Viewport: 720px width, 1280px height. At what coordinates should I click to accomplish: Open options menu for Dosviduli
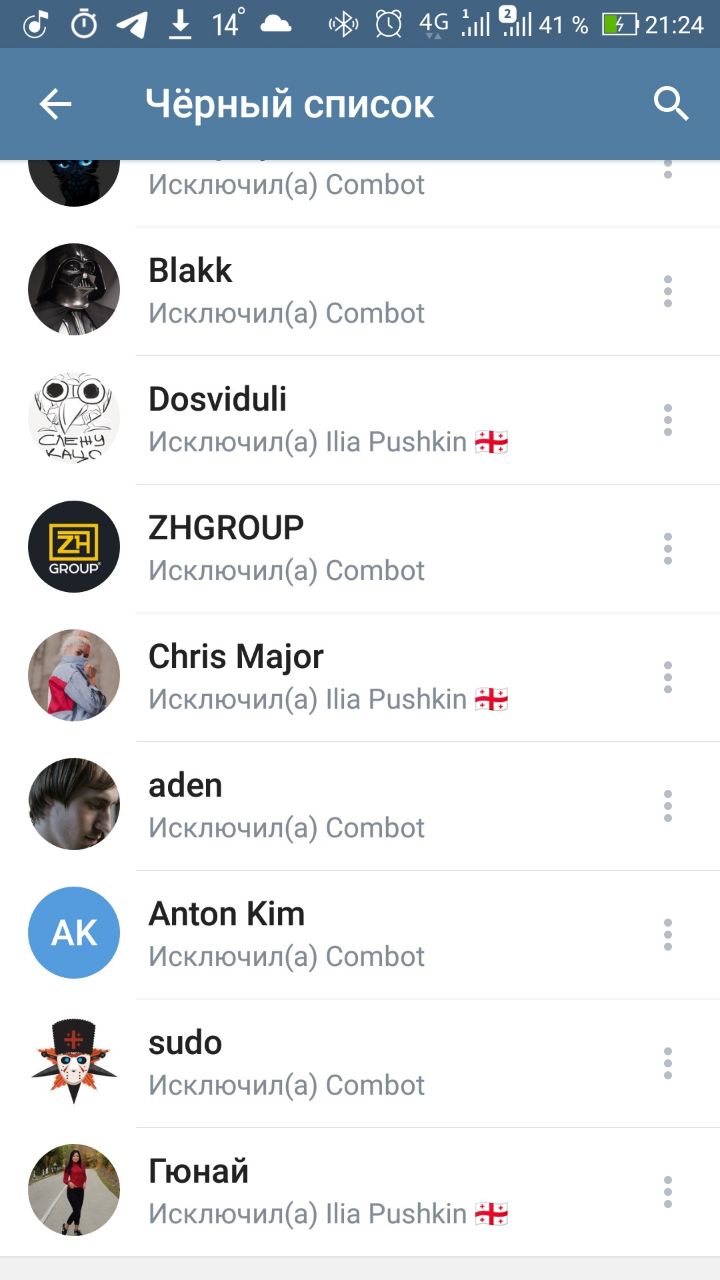pyautogui.click(x=668, y=420)
